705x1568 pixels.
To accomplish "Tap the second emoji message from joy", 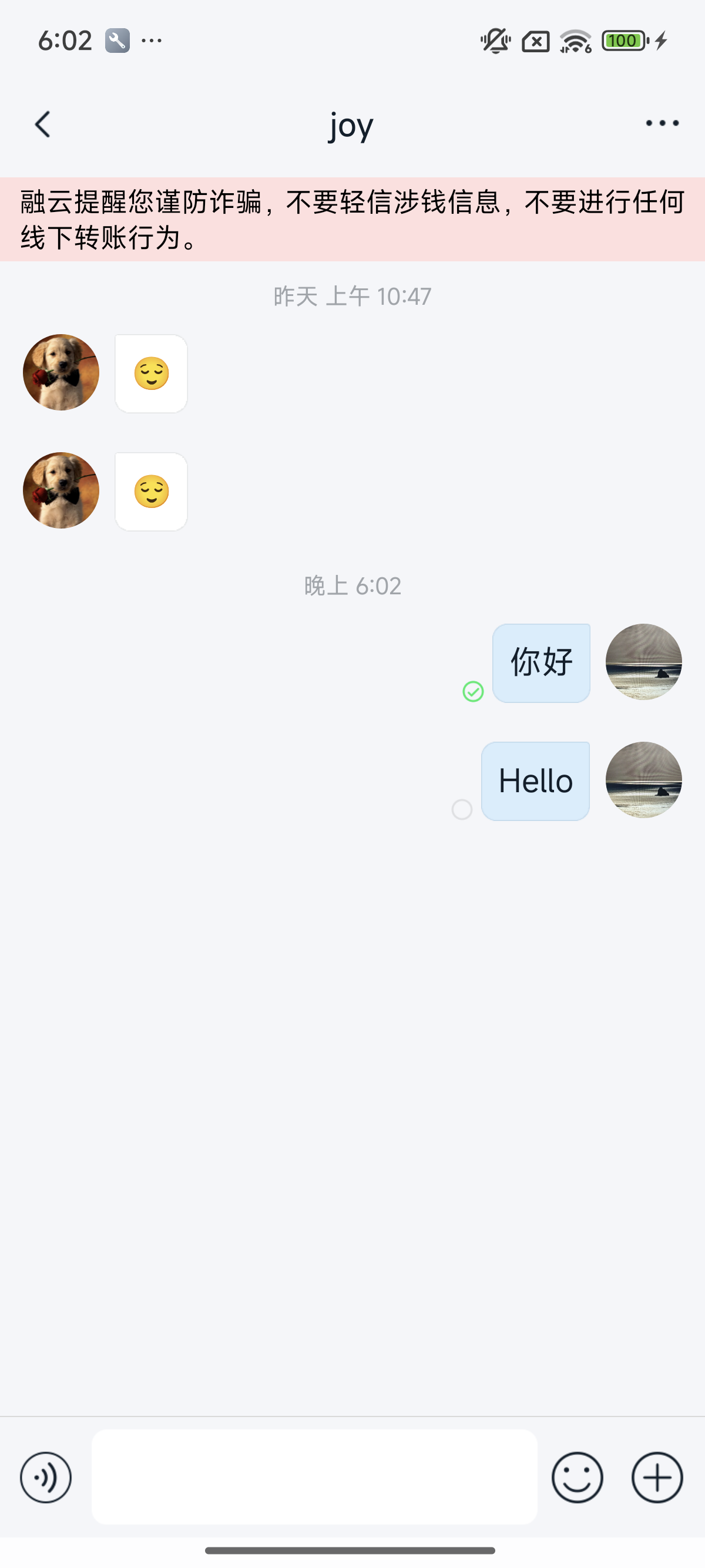I will [152, 490].
